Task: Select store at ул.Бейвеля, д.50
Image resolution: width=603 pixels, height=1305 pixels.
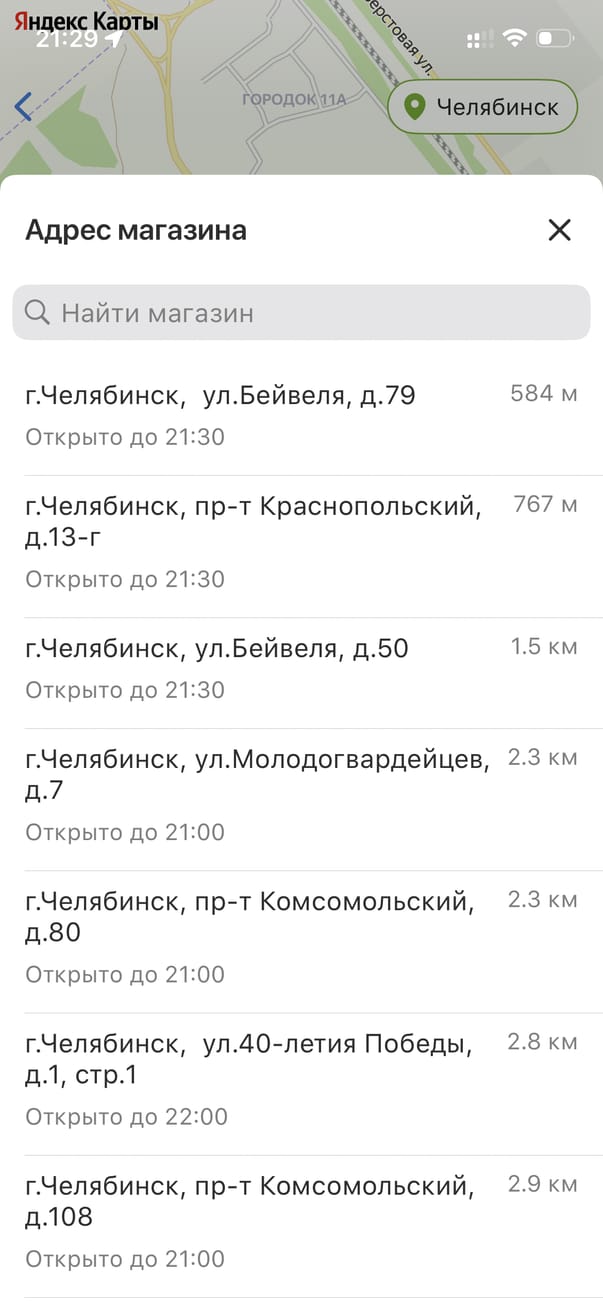Action: [x=300, y=667]
